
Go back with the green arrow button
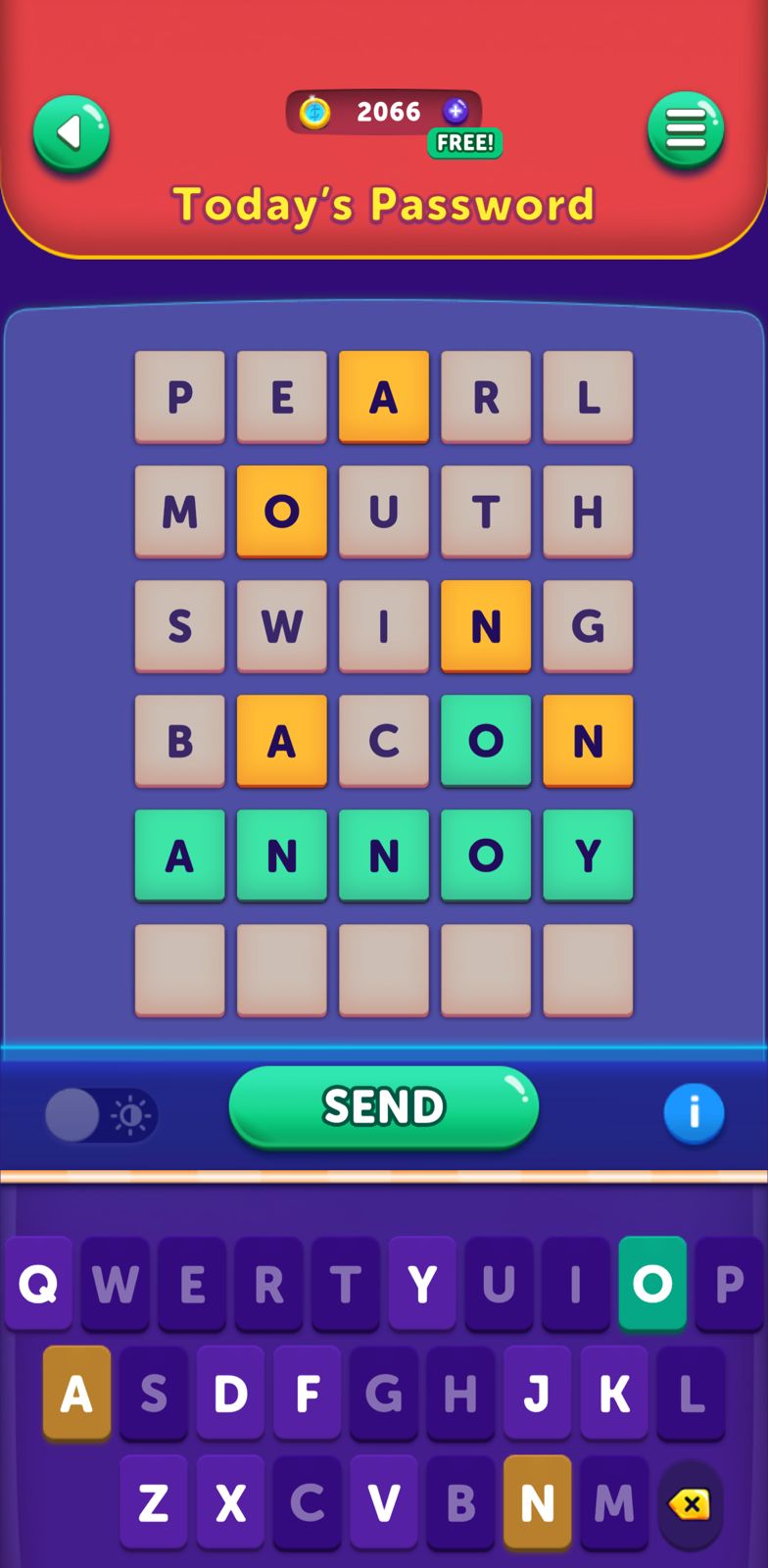[71, 133]
